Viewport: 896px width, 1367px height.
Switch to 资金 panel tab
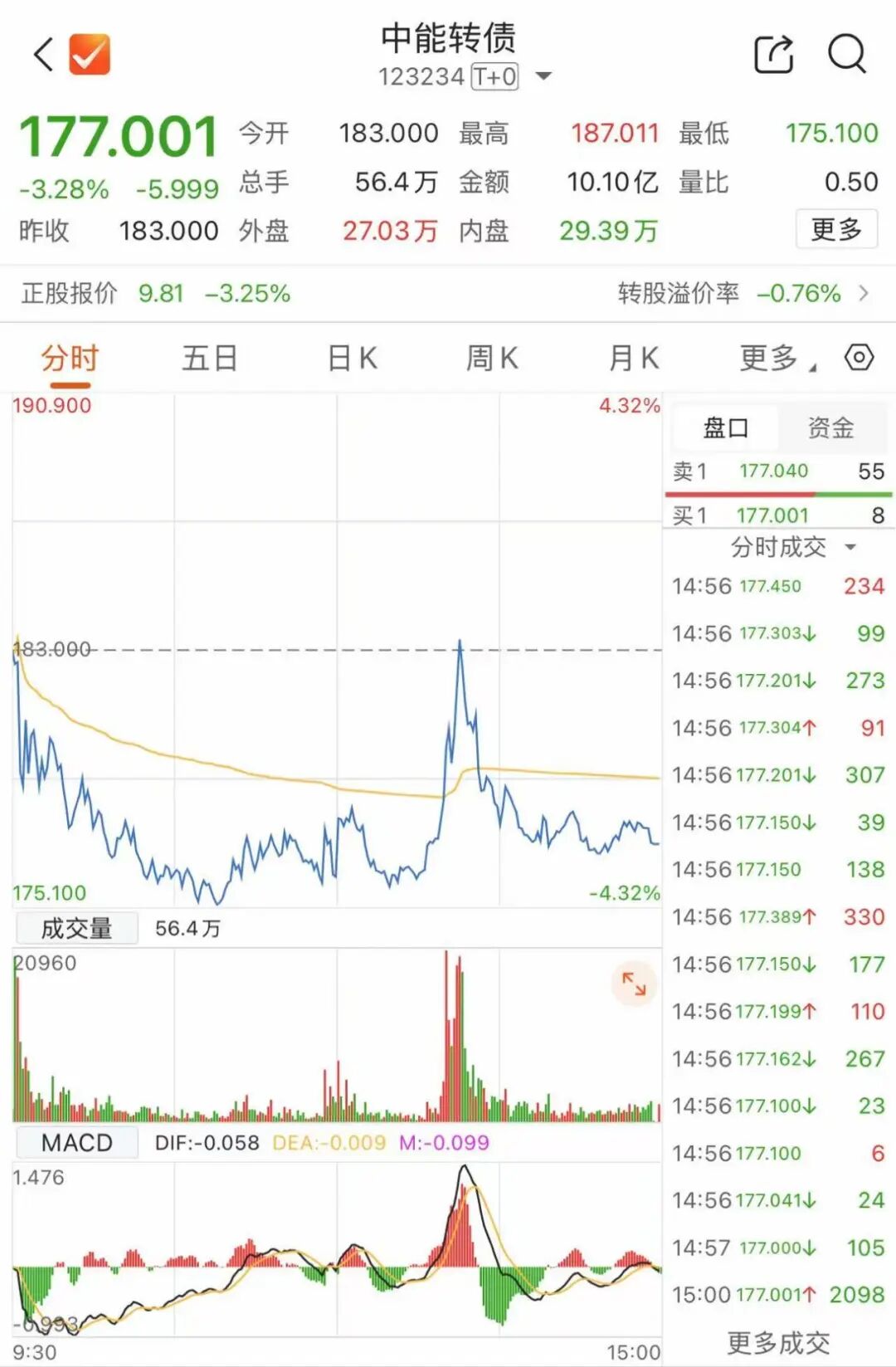pyautogui.click(x=830, y=427)
